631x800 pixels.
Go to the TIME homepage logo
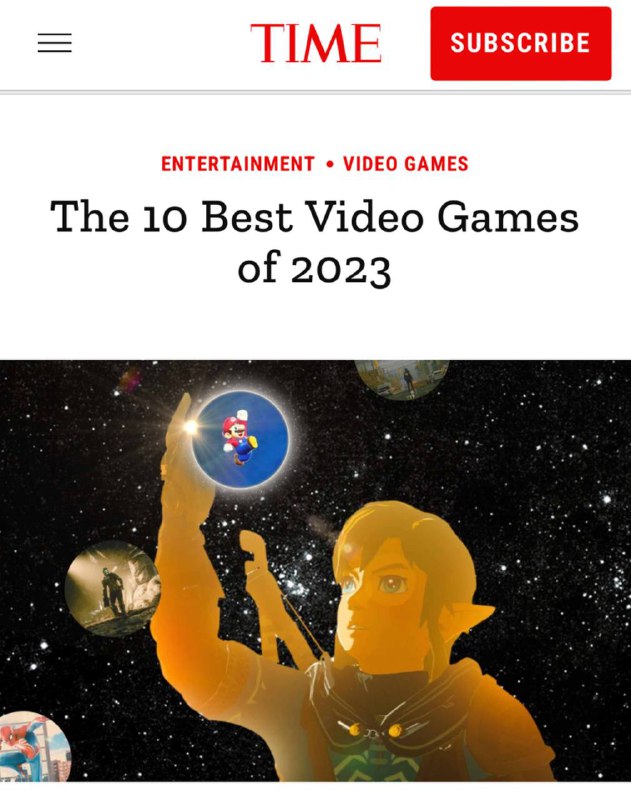pyautogui.click(x=315, y=44)
